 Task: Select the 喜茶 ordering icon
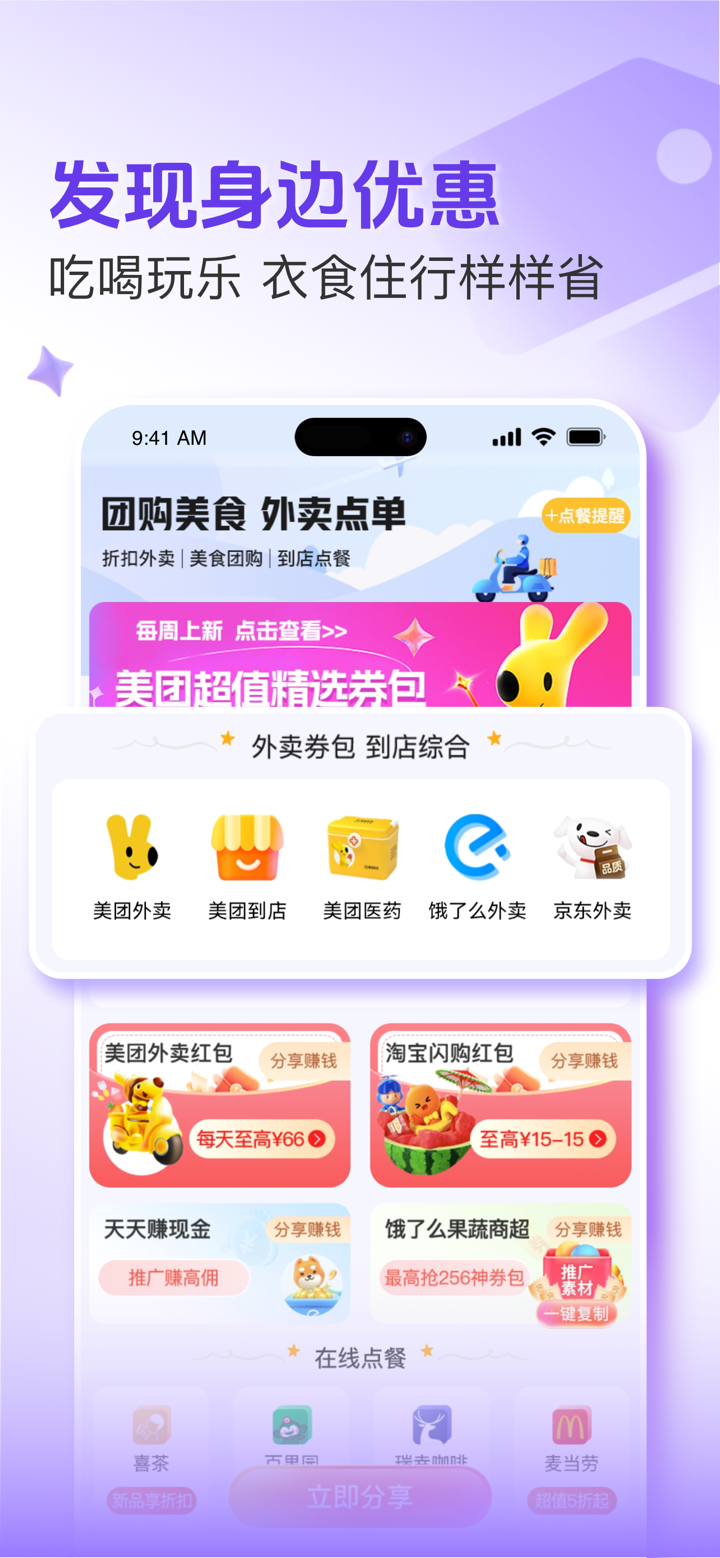pos(150,1427)
